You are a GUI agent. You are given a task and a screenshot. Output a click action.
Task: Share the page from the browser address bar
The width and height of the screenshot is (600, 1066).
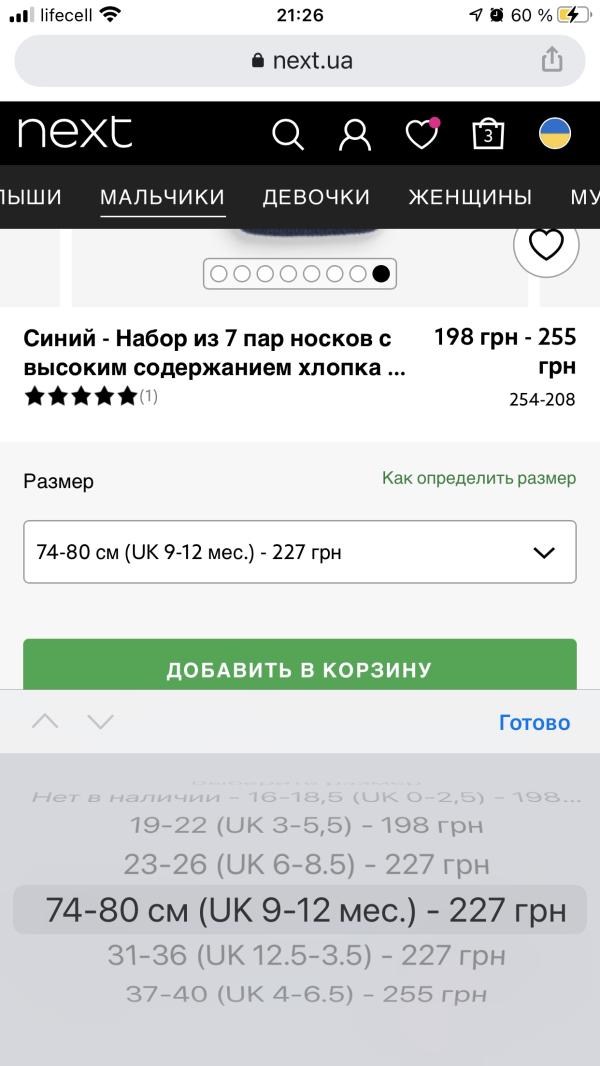tap(552, 60)
